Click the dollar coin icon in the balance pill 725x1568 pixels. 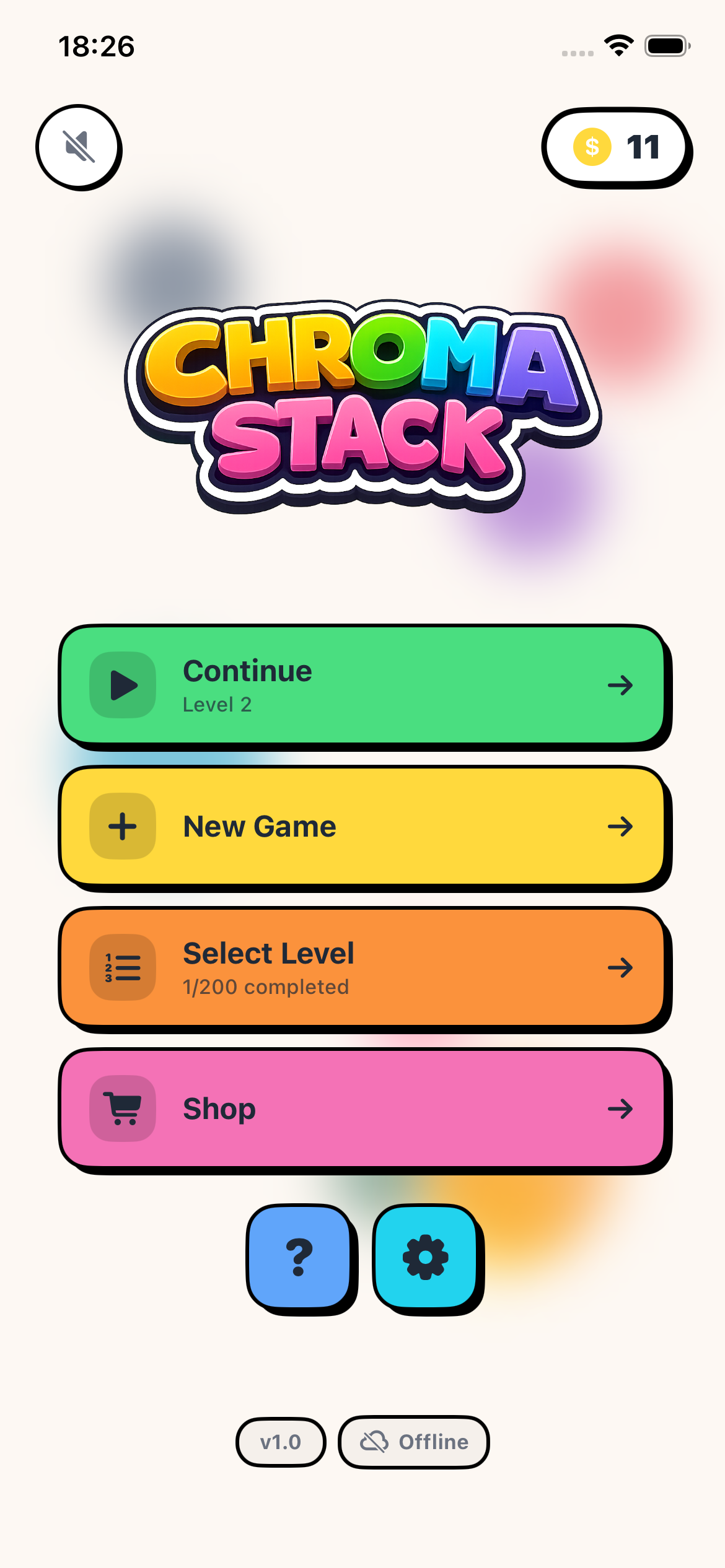pos(592,147)
